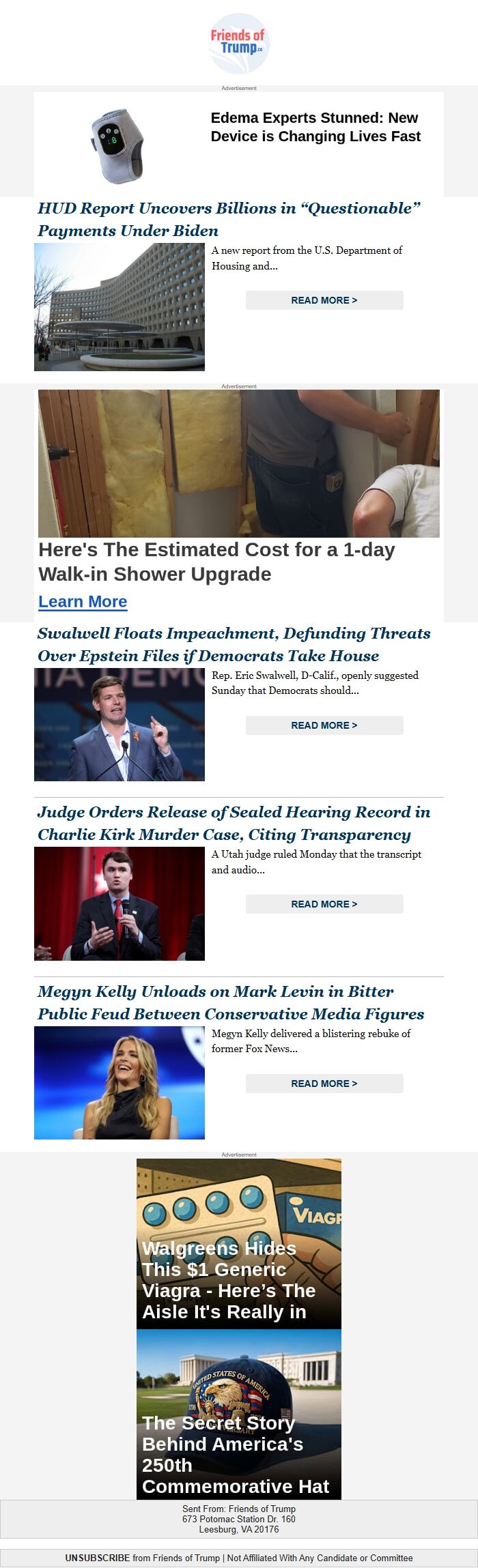Tap Read More under Charlie Kirk story

tap(324, 904)
